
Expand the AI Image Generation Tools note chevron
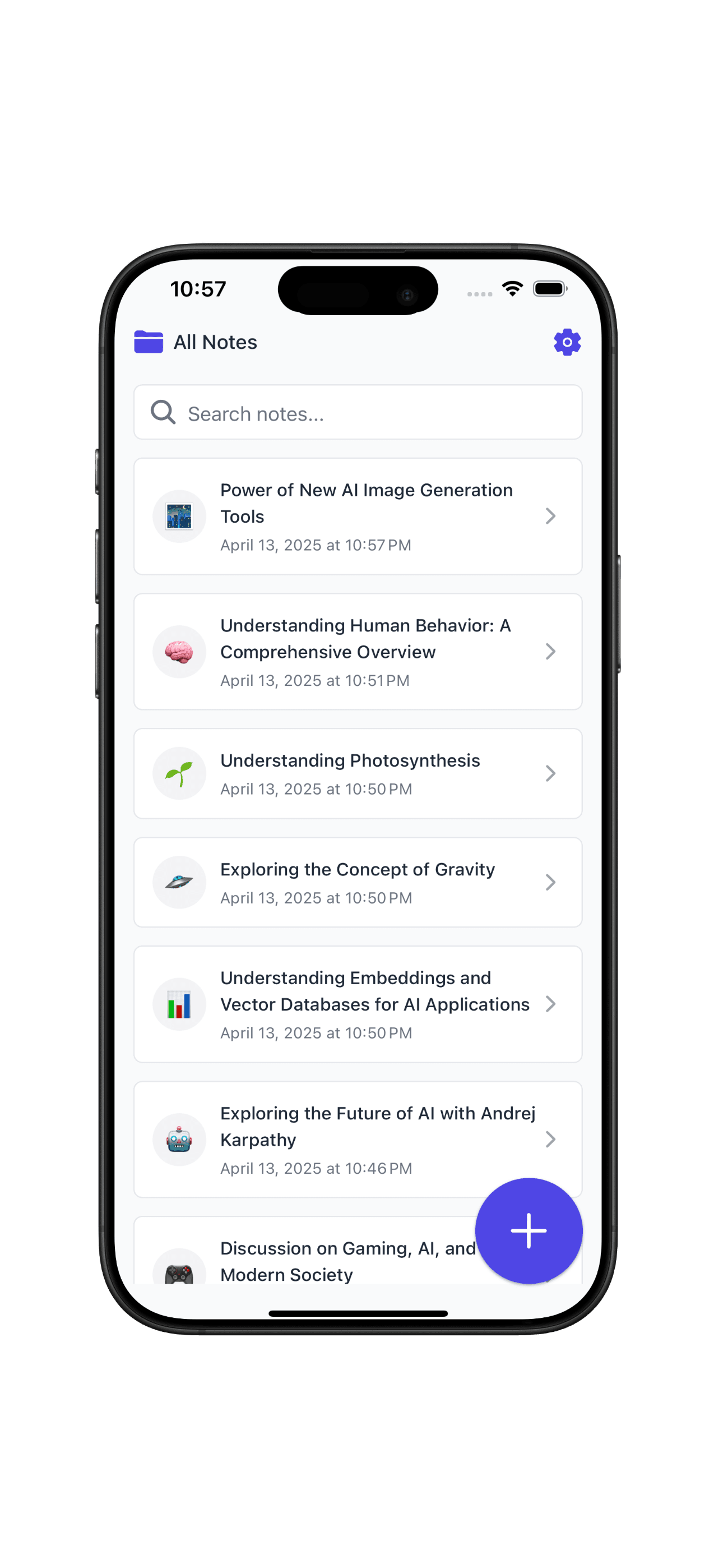551,515
